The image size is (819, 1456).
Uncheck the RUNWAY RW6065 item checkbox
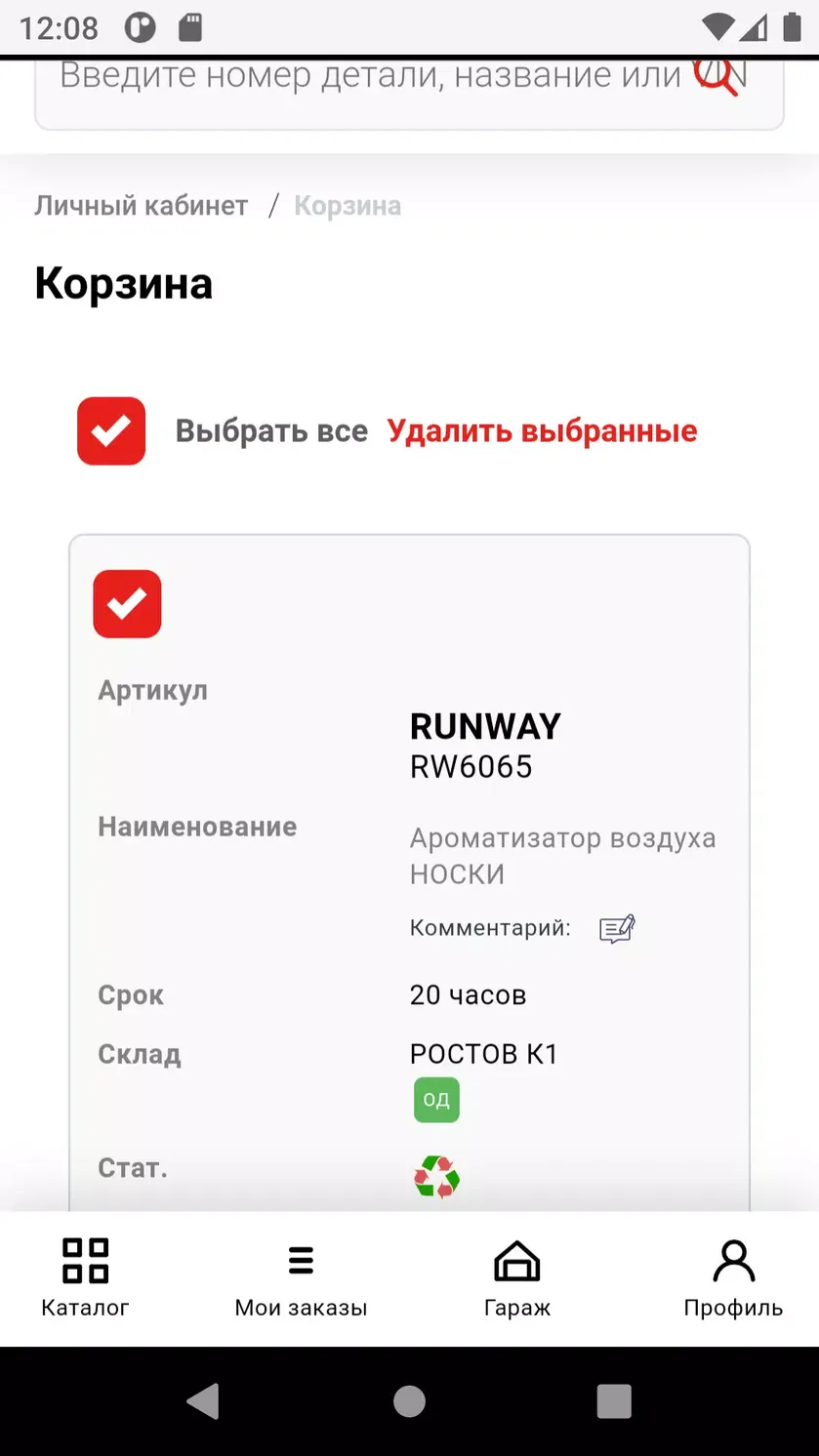[x=127, y=604]
